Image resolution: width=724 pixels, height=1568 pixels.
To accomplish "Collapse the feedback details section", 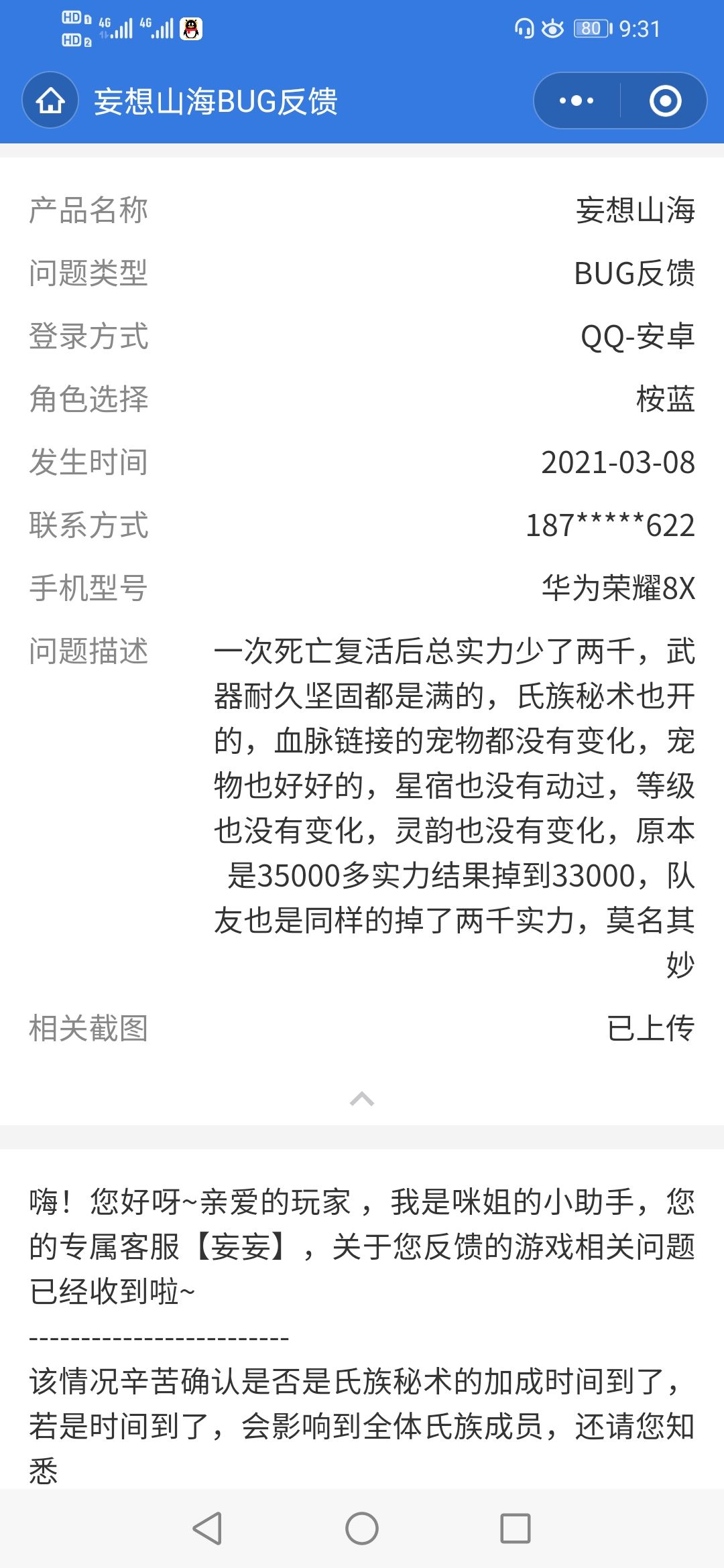I will pos(362,1099).
